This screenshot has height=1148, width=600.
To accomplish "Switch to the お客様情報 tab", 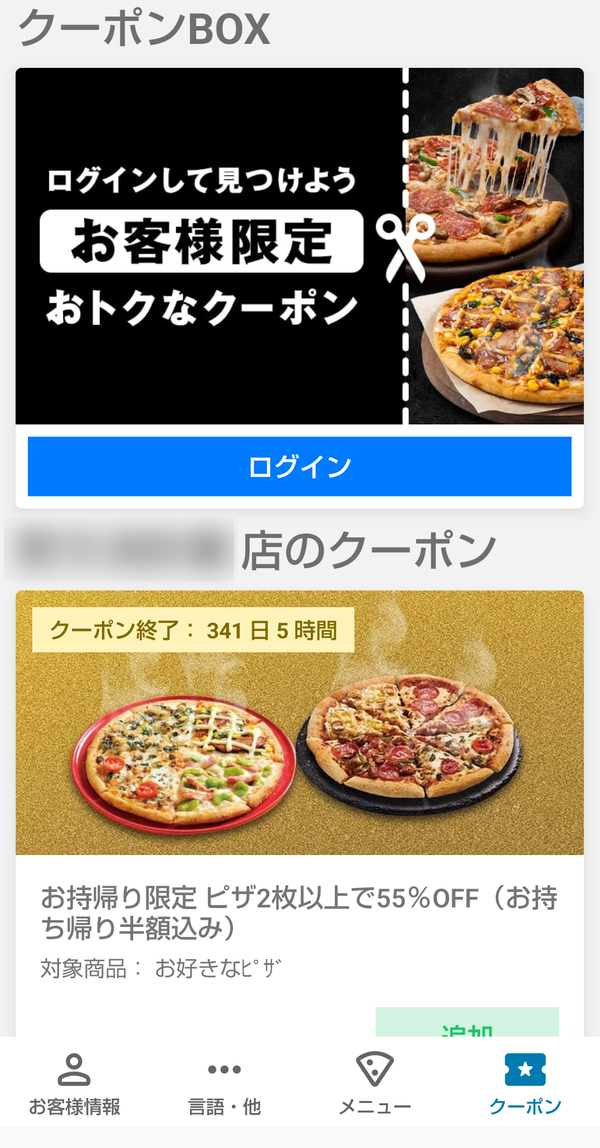I will pyautogui.click(x=75, y=1084).
